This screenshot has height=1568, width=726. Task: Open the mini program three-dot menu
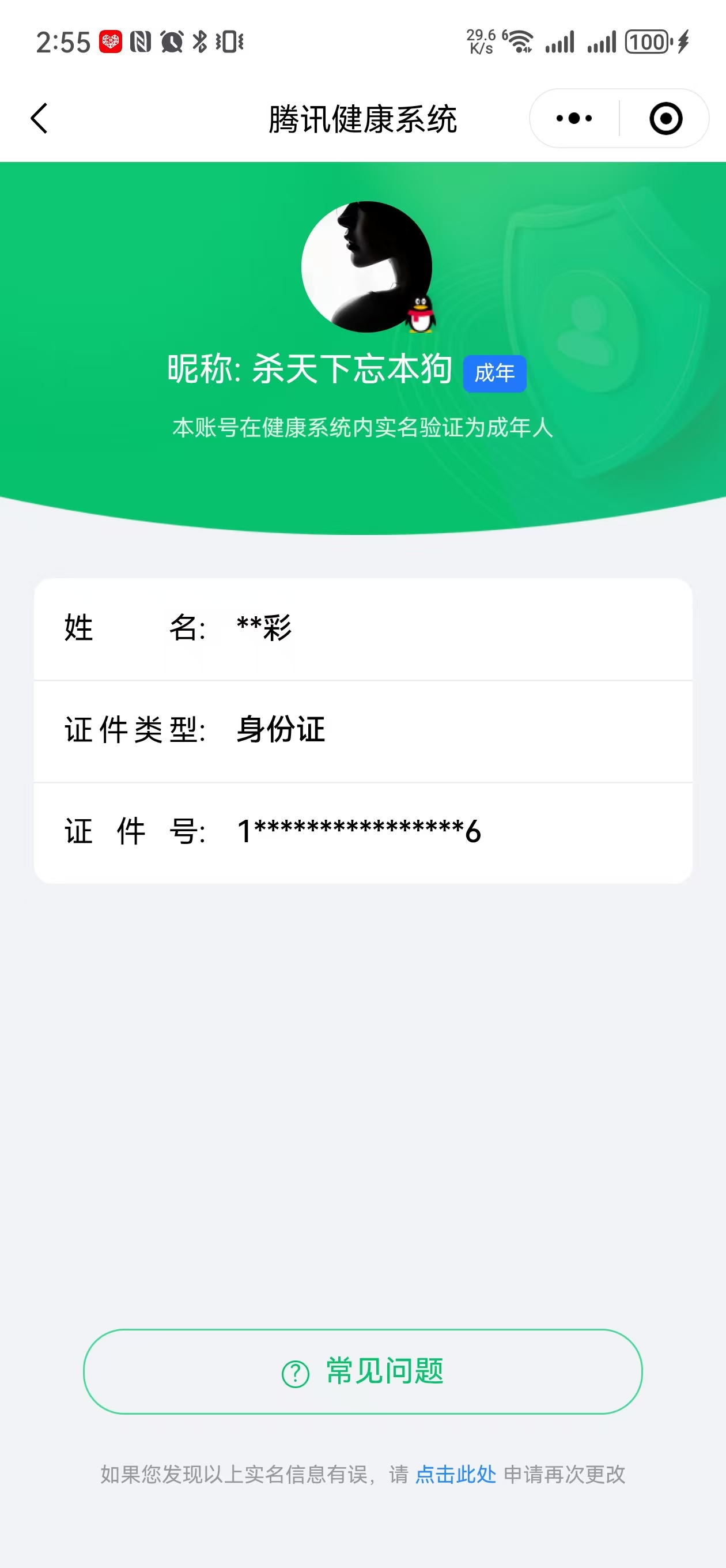pyautogui.click(x=574, y=118)
